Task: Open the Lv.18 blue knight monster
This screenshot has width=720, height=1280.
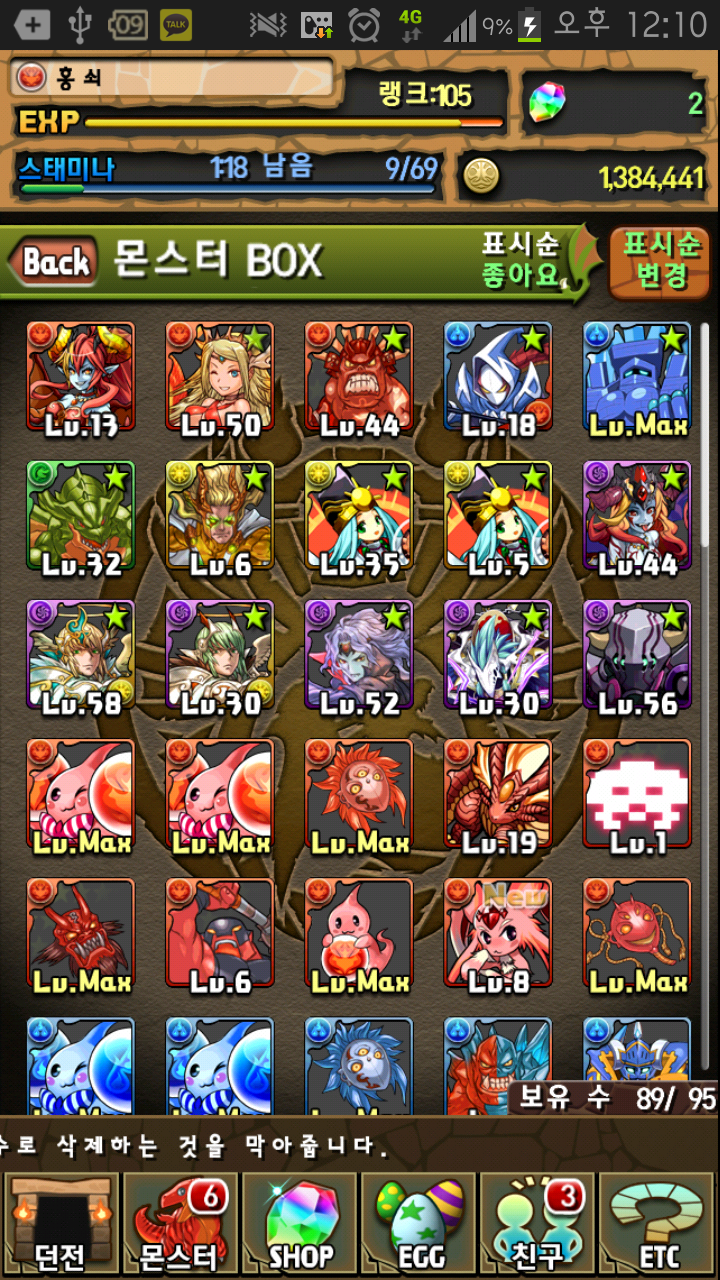Action: 497,377
